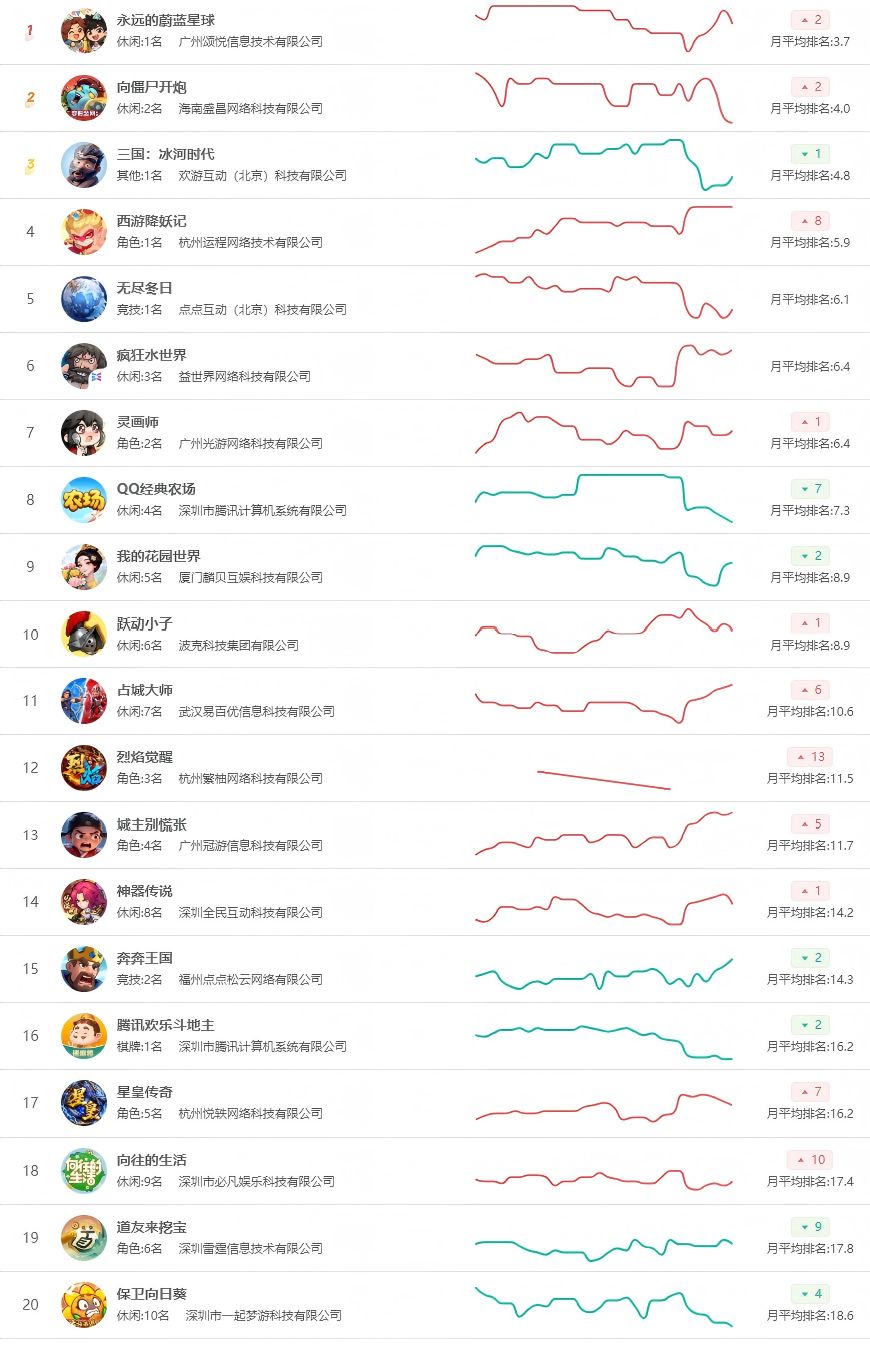Viewport: 870px width, 1345px height.
Task: Select the 跃动小子 row
Action: (x=435, y=634)
